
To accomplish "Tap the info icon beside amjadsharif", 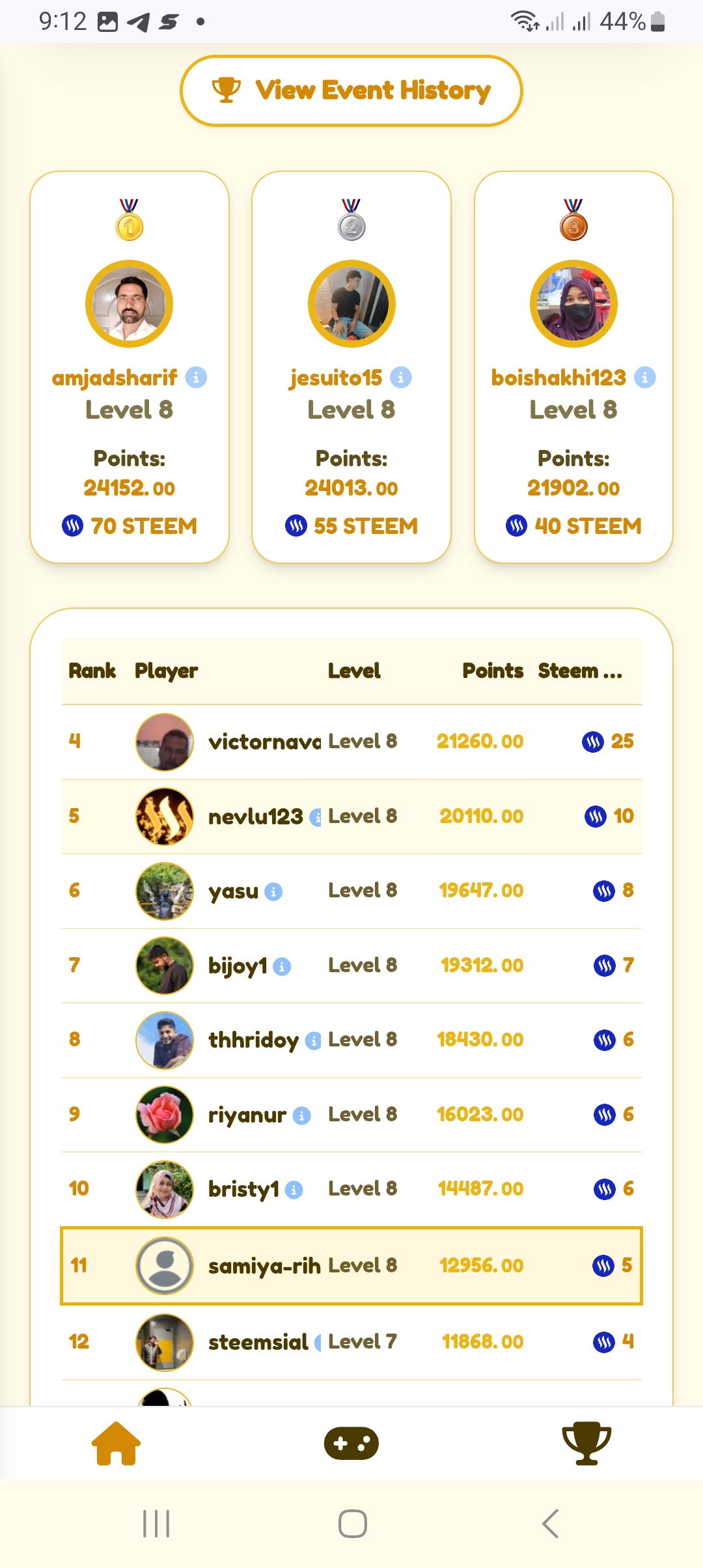I will click(x=196, y=378).
